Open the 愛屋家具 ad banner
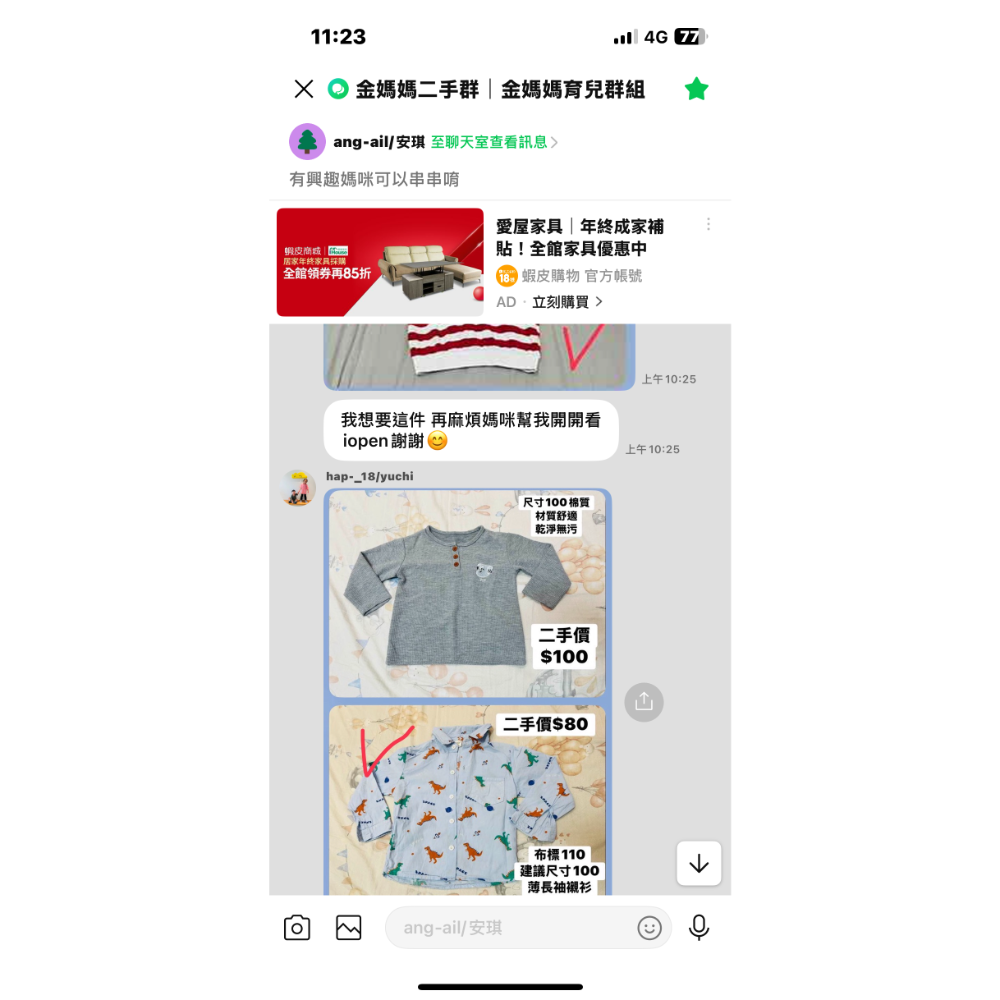 click(x=378, y=262)
